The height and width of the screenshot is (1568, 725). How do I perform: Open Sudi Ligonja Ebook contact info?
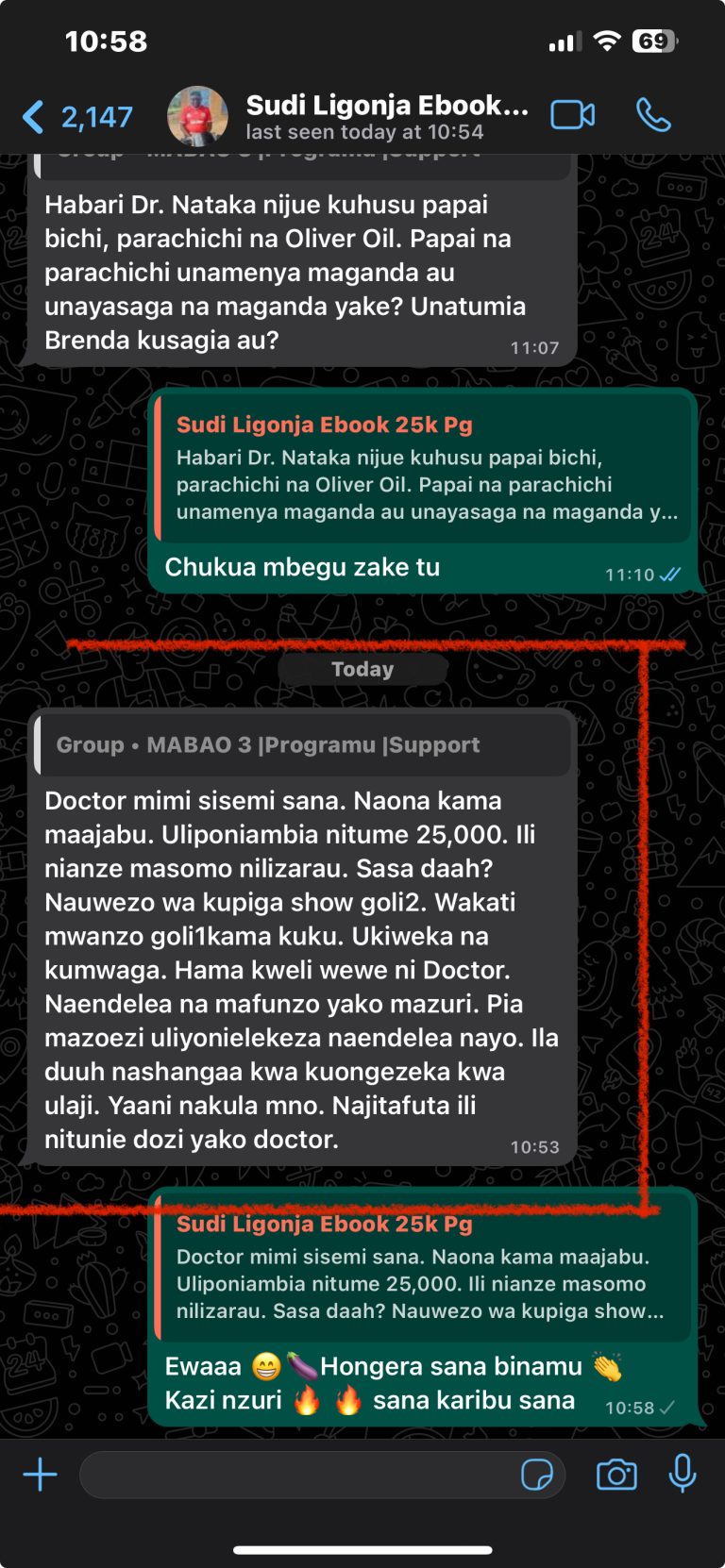click(385, 116)
